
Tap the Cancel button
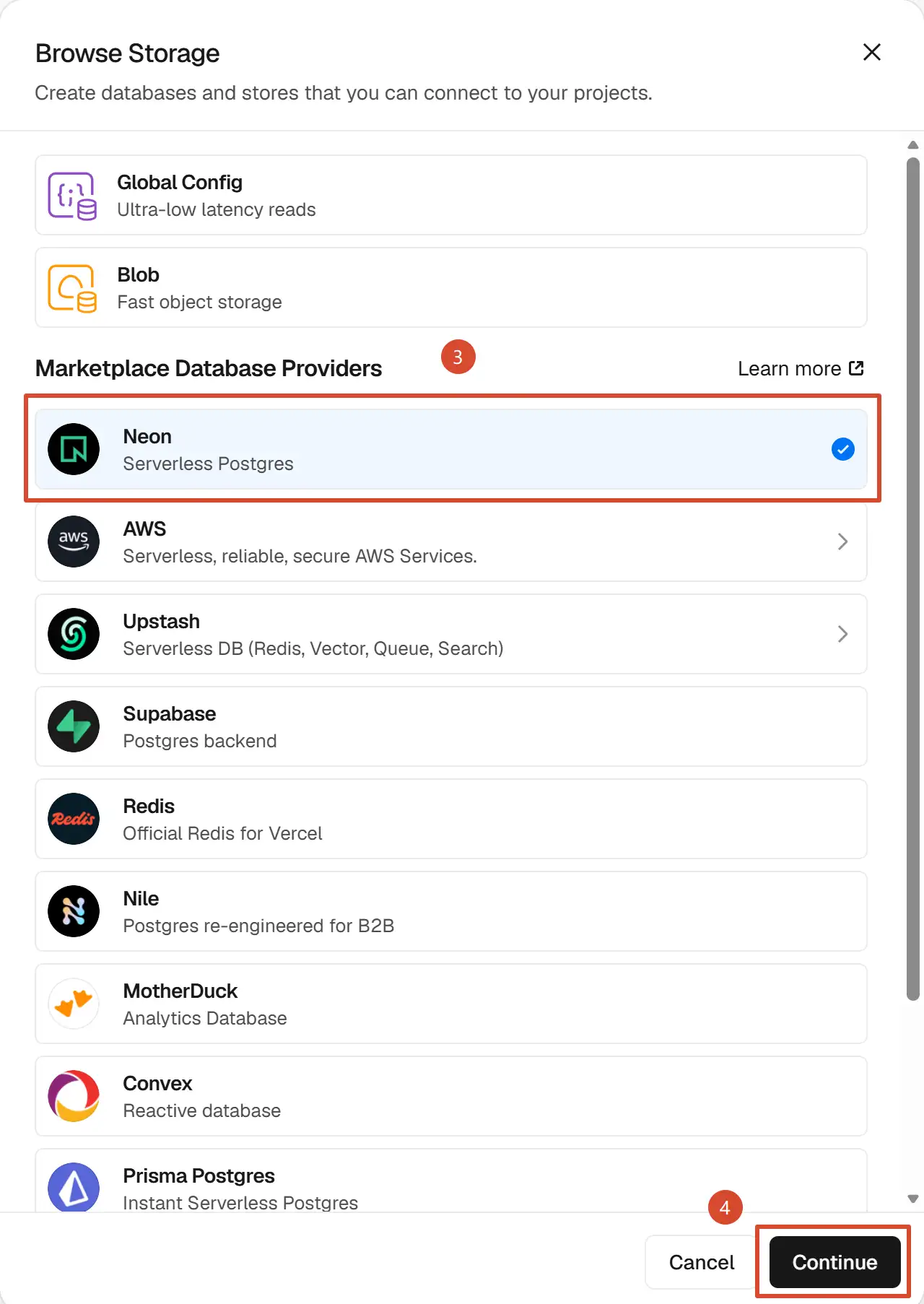tap(701, 1262)
